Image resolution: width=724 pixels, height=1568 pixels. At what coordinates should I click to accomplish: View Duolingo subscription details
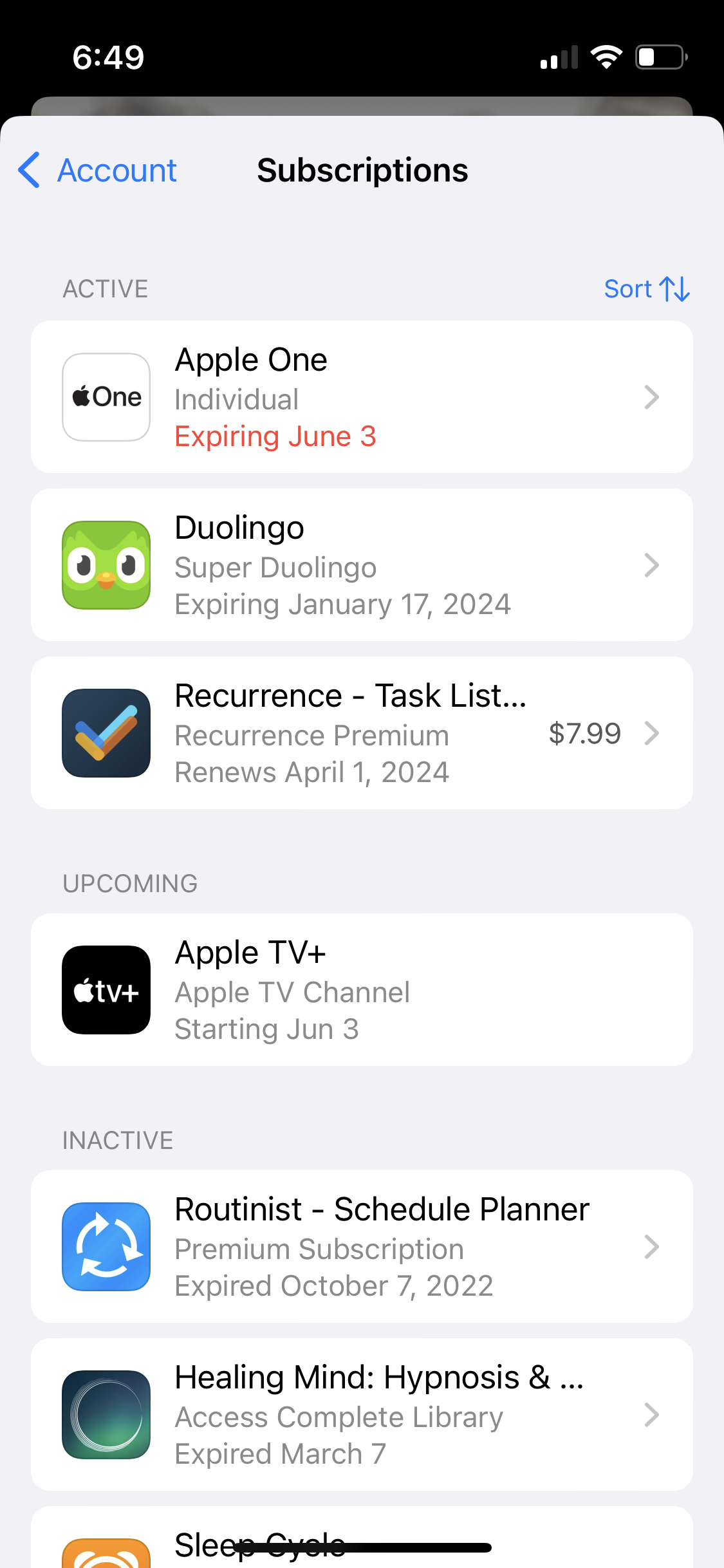(x=362, y=565)
